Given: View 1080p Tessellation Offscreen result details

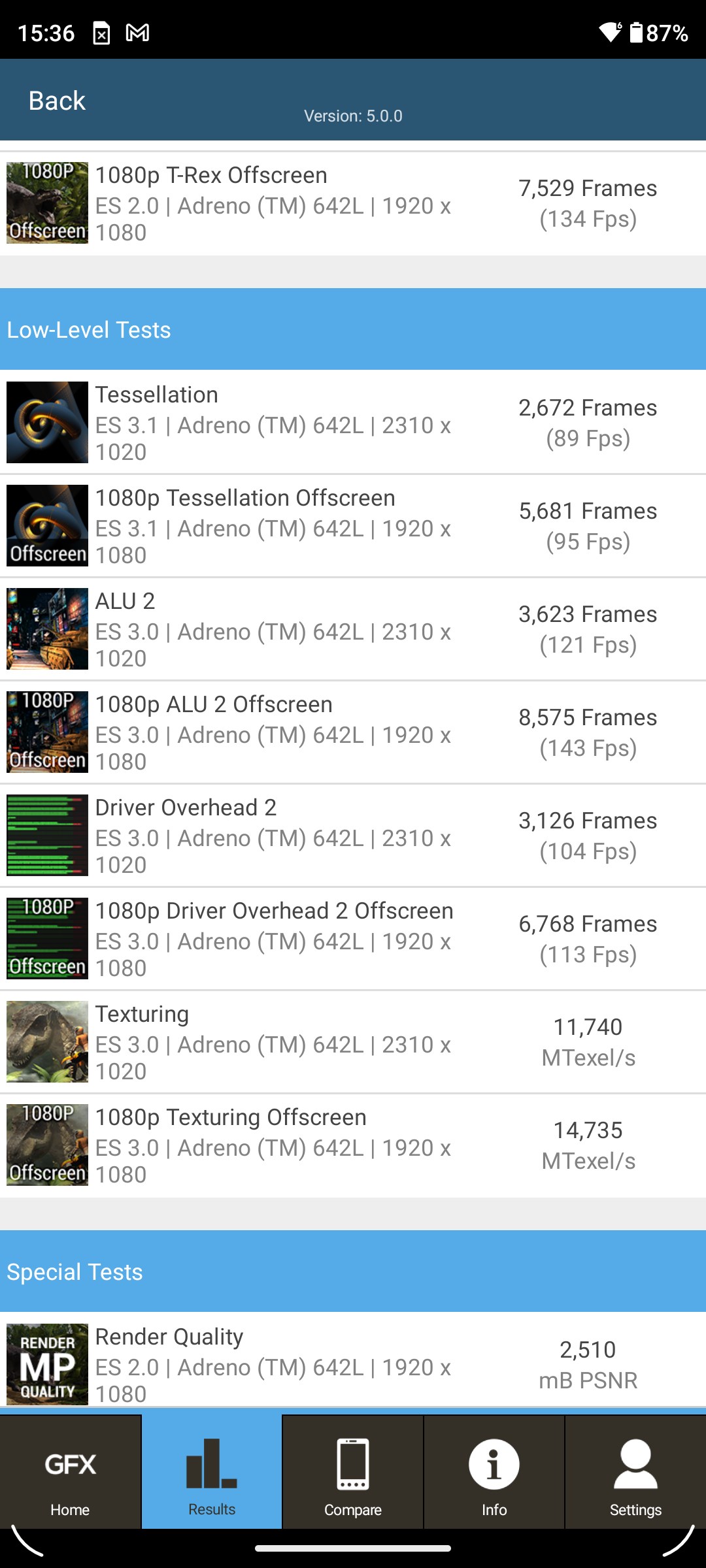Looking at the screenshot, I should [353, 526].
